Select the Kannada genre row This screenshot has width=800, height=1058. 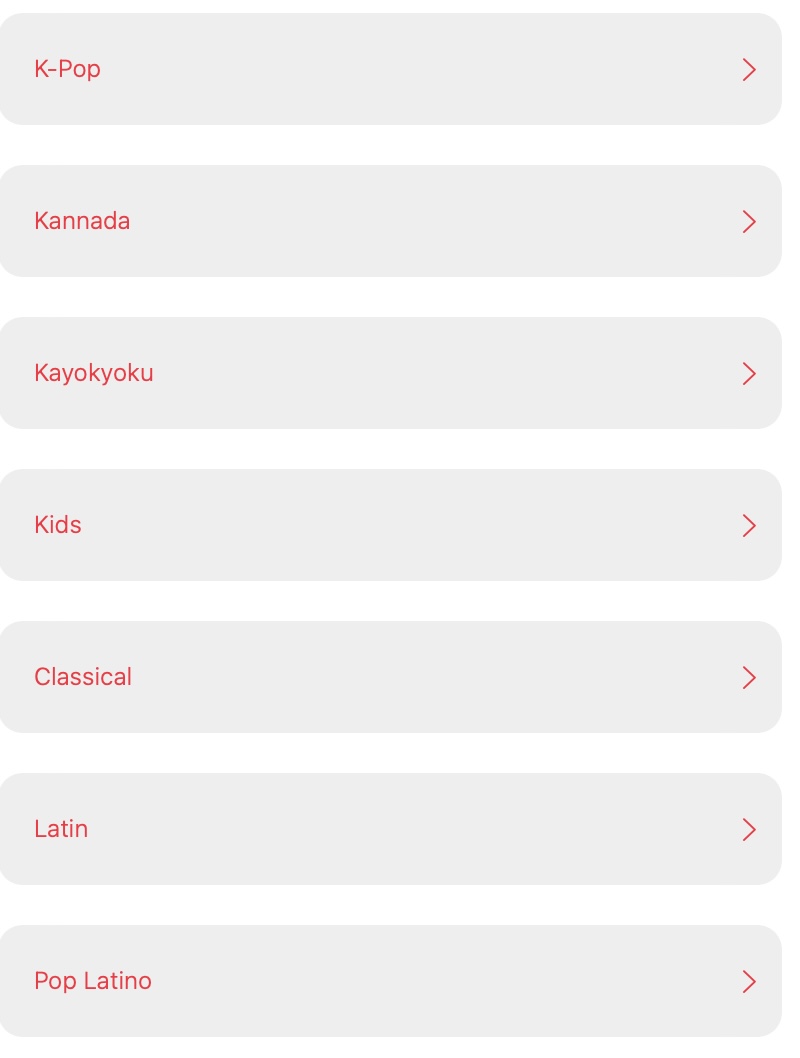390,221
